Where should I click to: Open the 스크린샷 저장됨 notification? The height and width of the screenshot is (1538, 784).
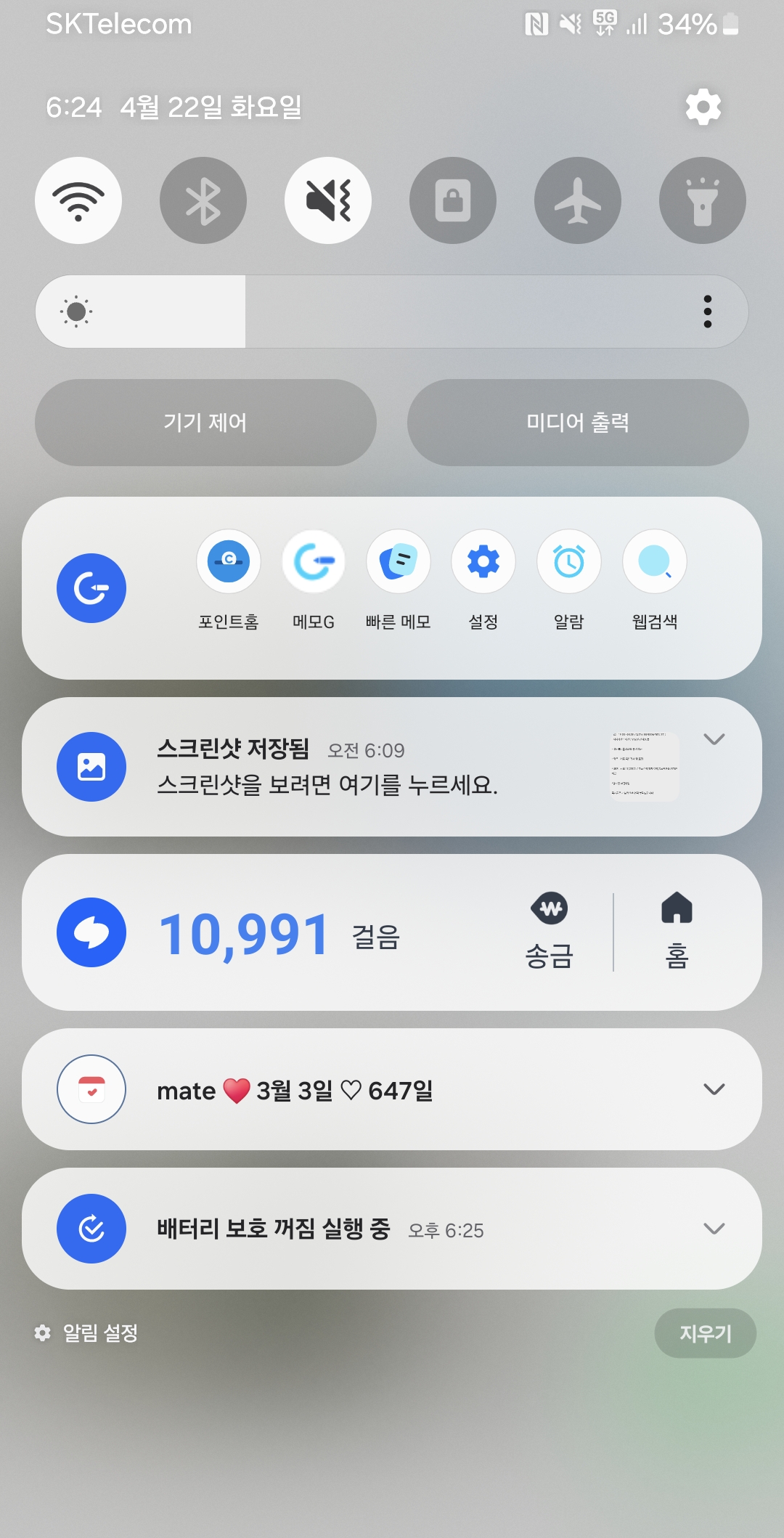(x=327, y=768)
